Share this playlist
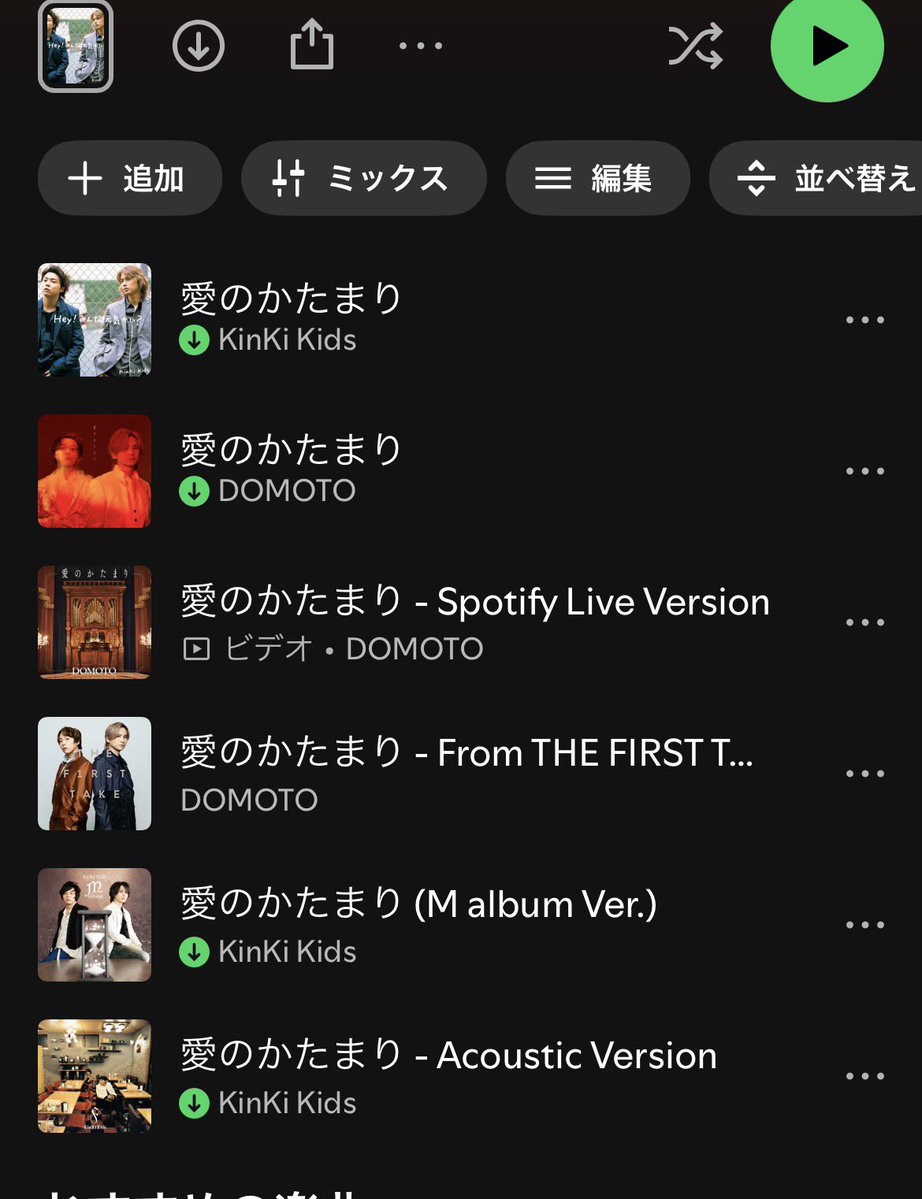922x1199 pixels. pyautogui.click(x=311, y=46)
